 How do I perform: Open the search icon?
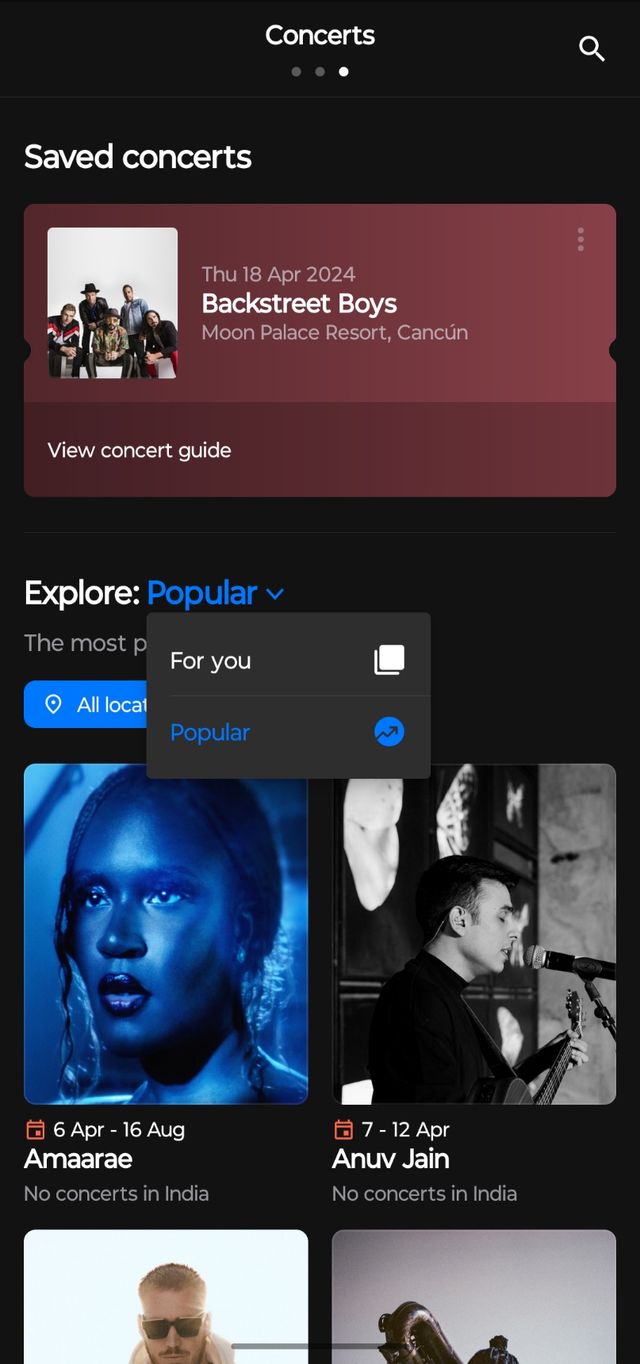pos(591,48)
